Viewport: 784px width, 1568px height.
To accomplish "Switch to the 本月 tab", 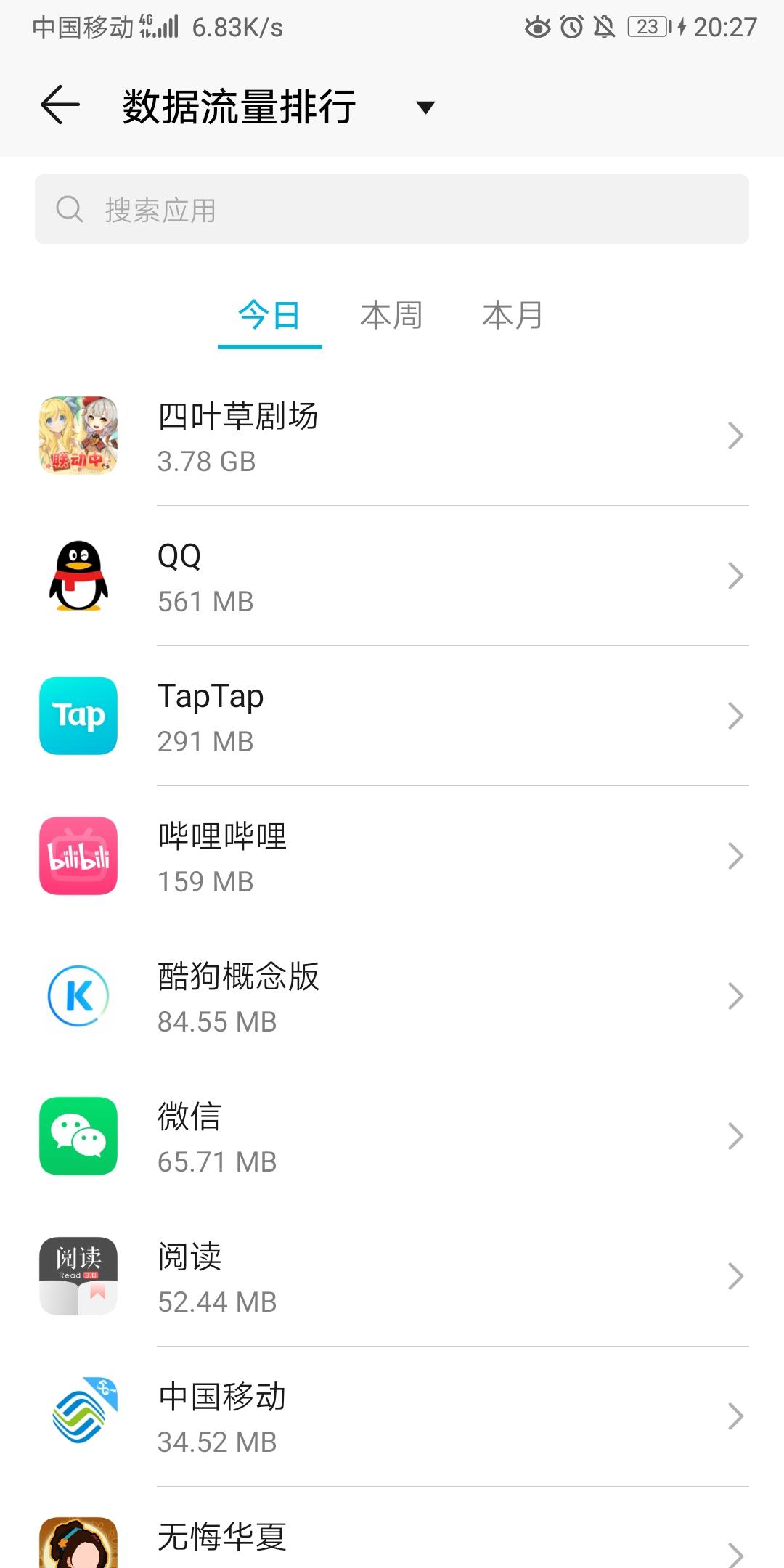I will [x=512, y=315].
